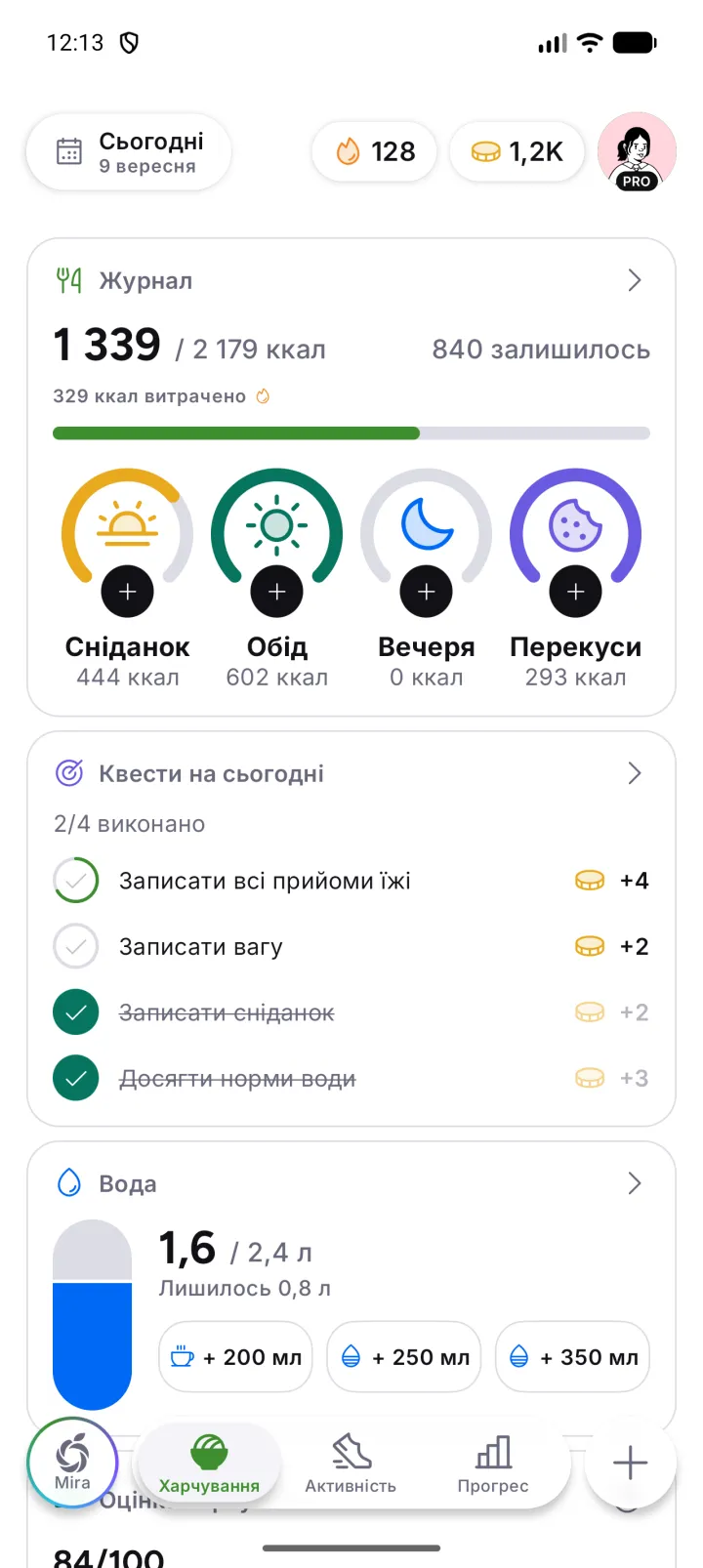Add food to Вечеря

click(427, 592)
